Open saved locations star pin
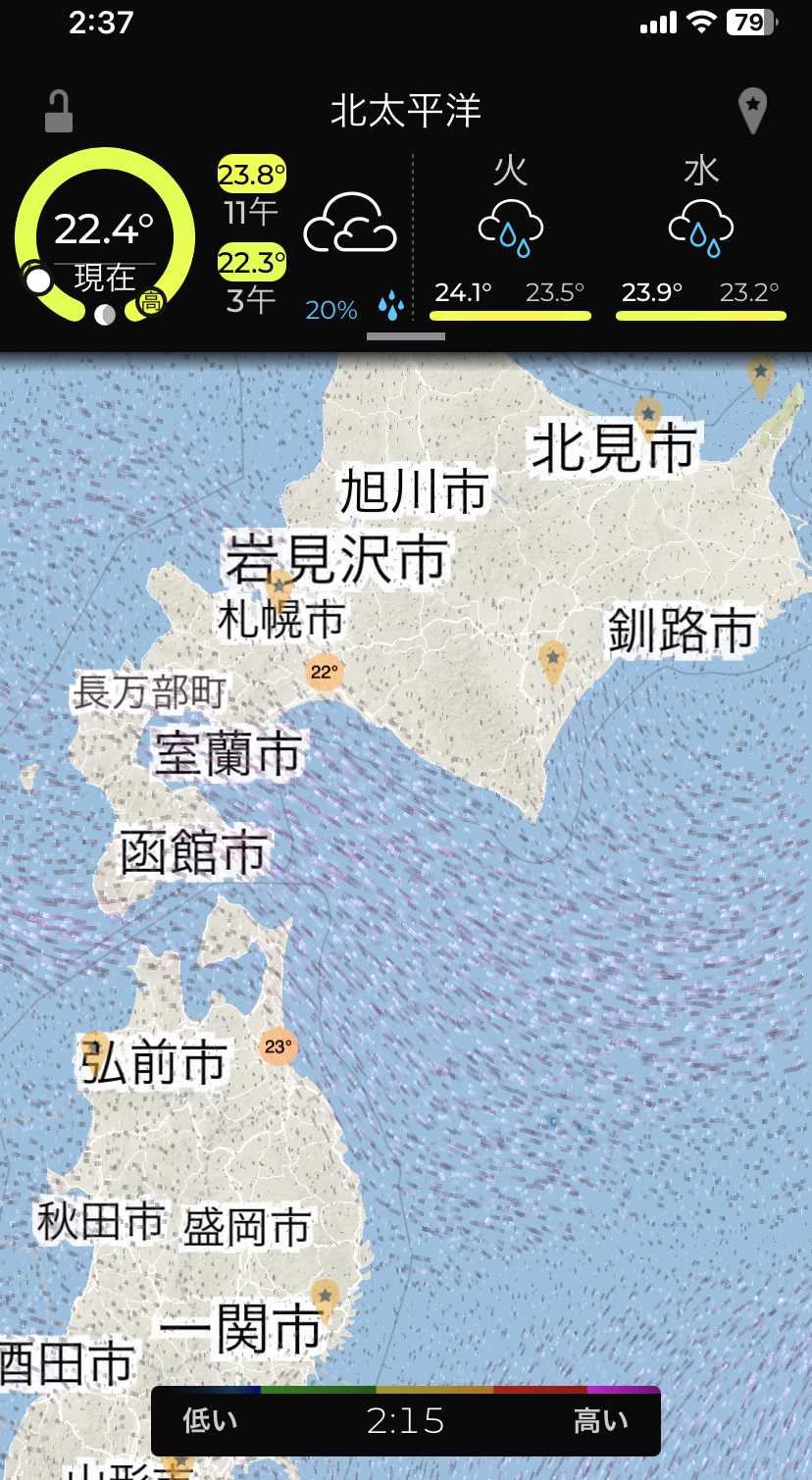This screenshot has width=812, height=1480. [x=752, y=110]
